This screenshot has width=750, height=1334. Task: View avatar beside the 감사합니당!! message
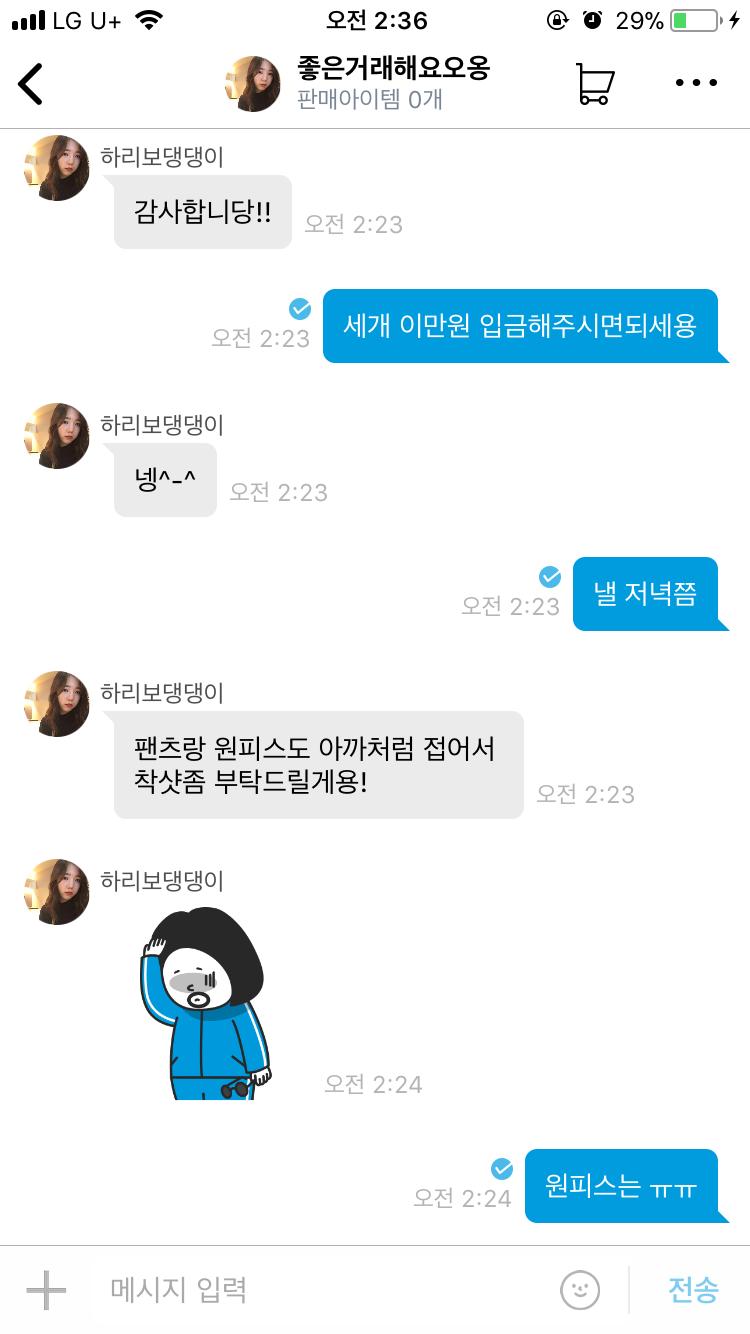pyautogui.click(x=57, y=168)
